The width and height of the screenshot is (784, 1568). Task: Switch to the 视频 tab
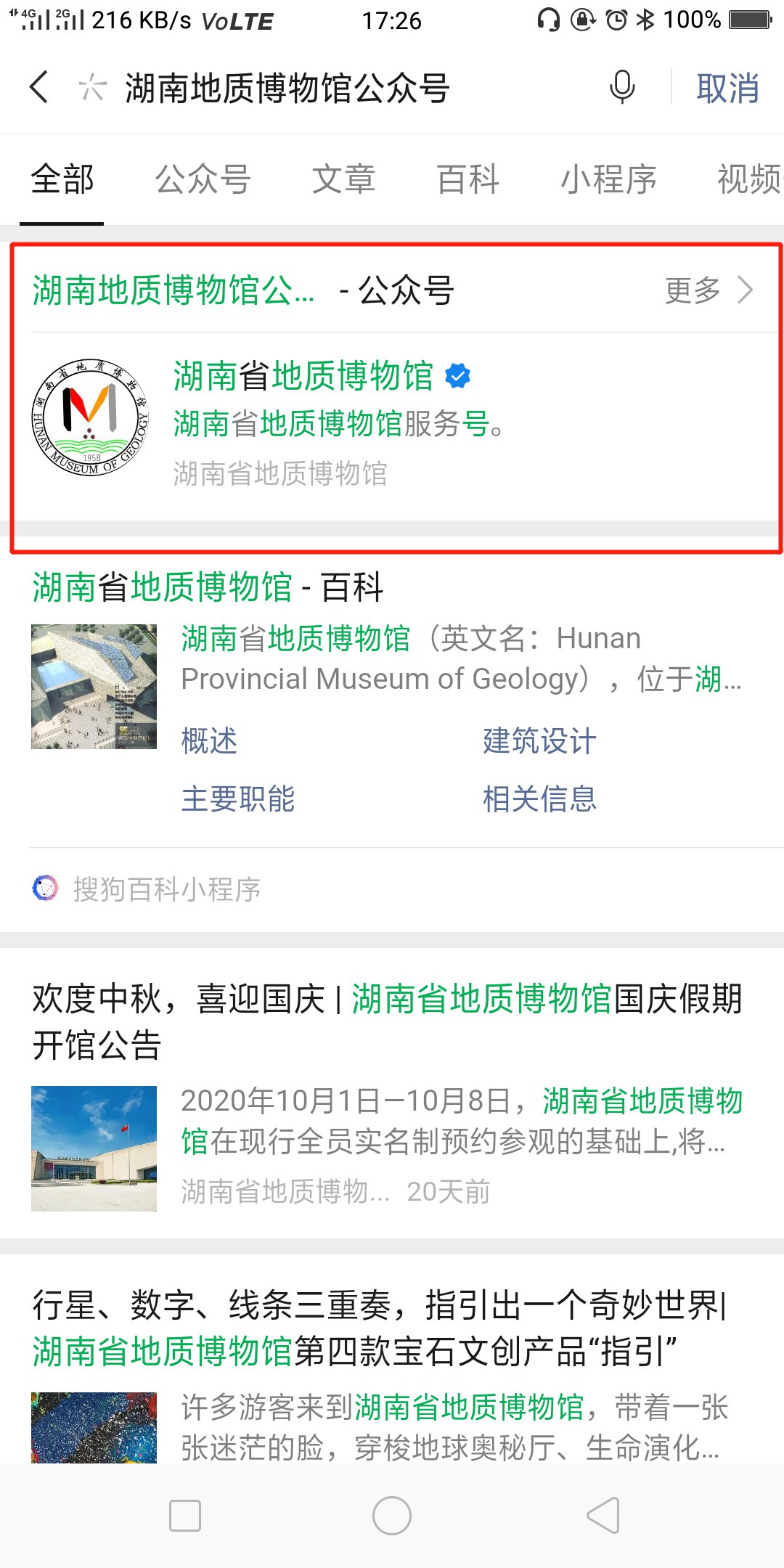click(748, 179)
